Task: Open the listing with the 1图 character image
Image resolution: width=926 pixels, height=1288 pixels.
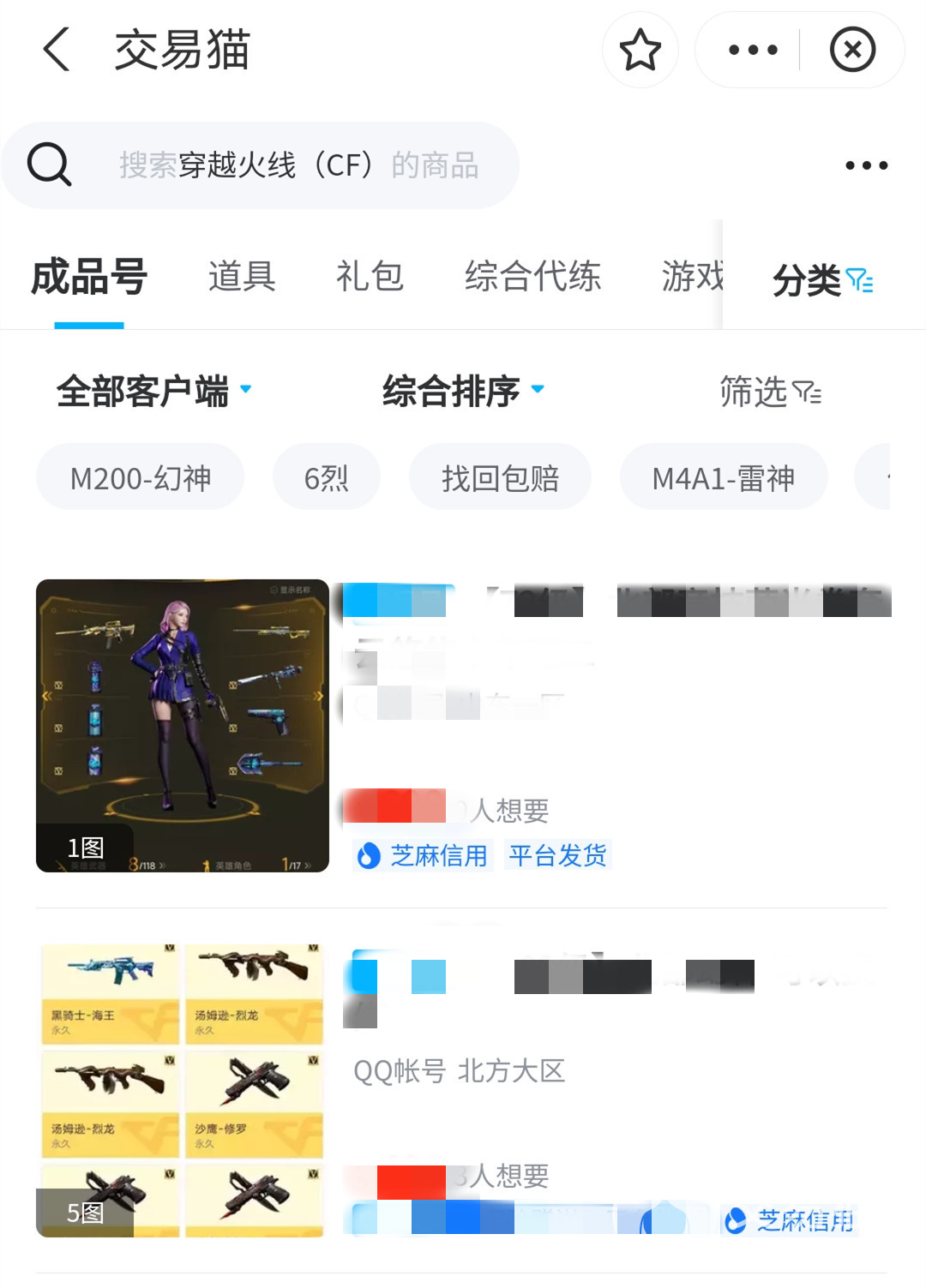Action: [183, 726]
